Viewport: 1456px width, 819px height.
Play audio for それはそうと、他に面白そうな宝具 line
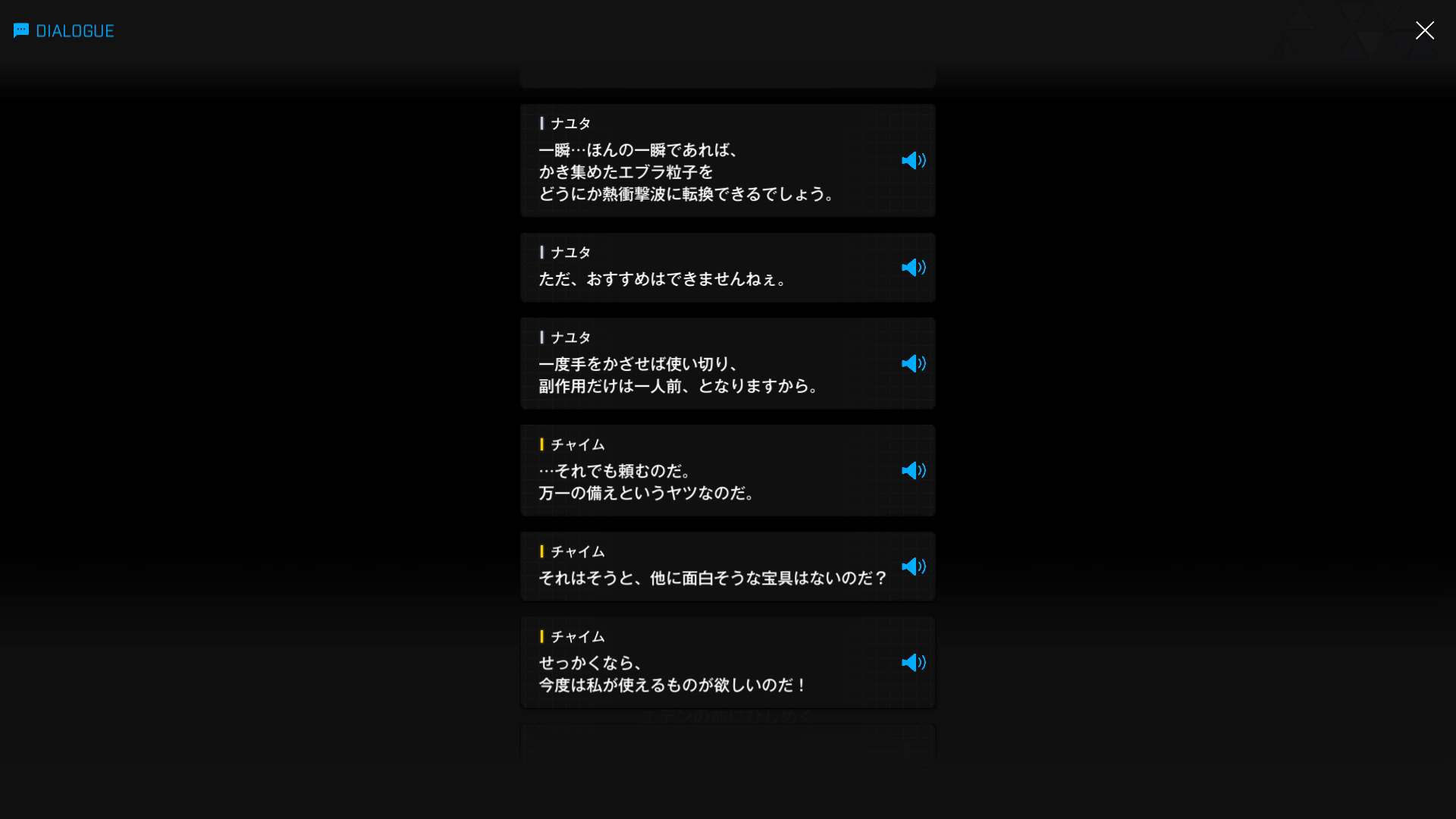click(913, 567)
